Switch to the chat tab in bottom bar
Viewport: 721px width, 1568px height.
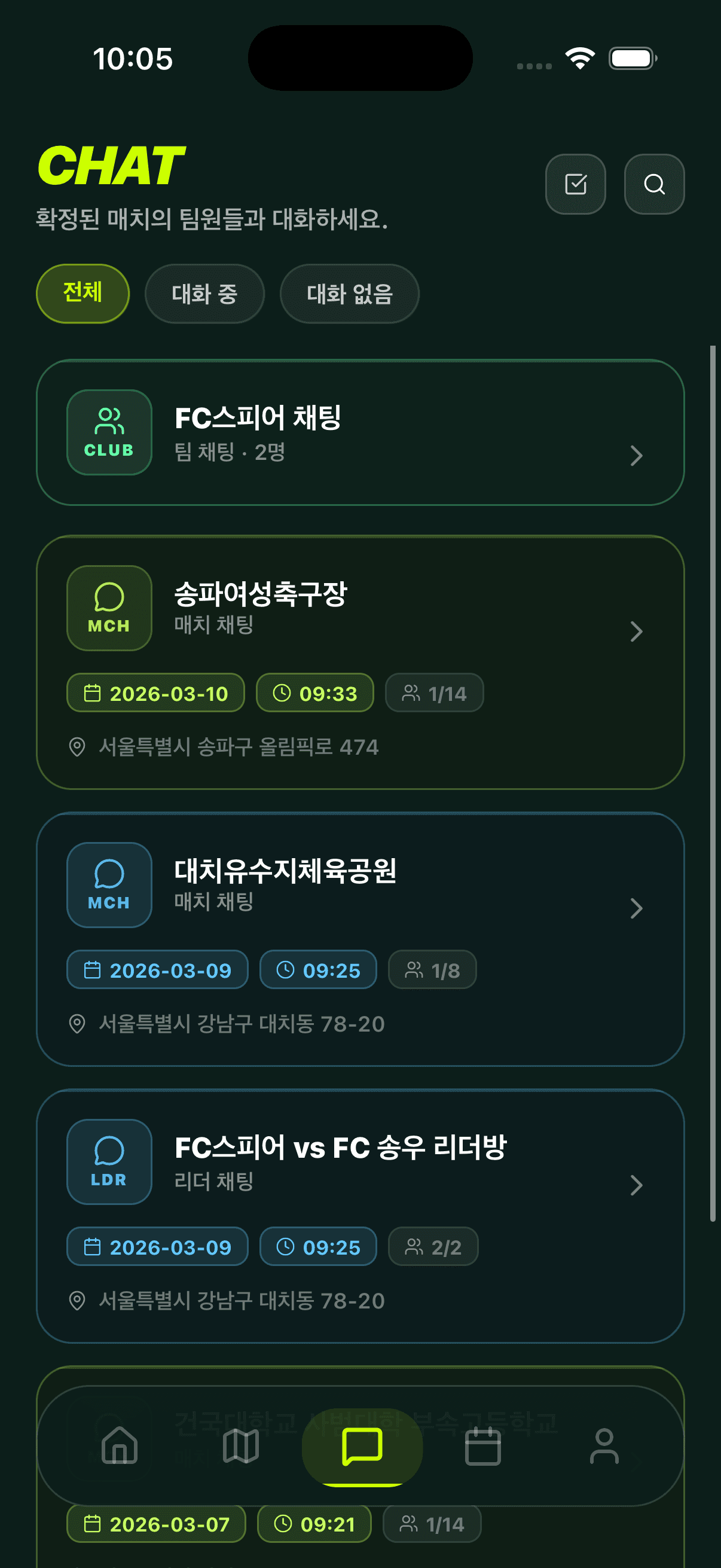tap(361, 1447)
